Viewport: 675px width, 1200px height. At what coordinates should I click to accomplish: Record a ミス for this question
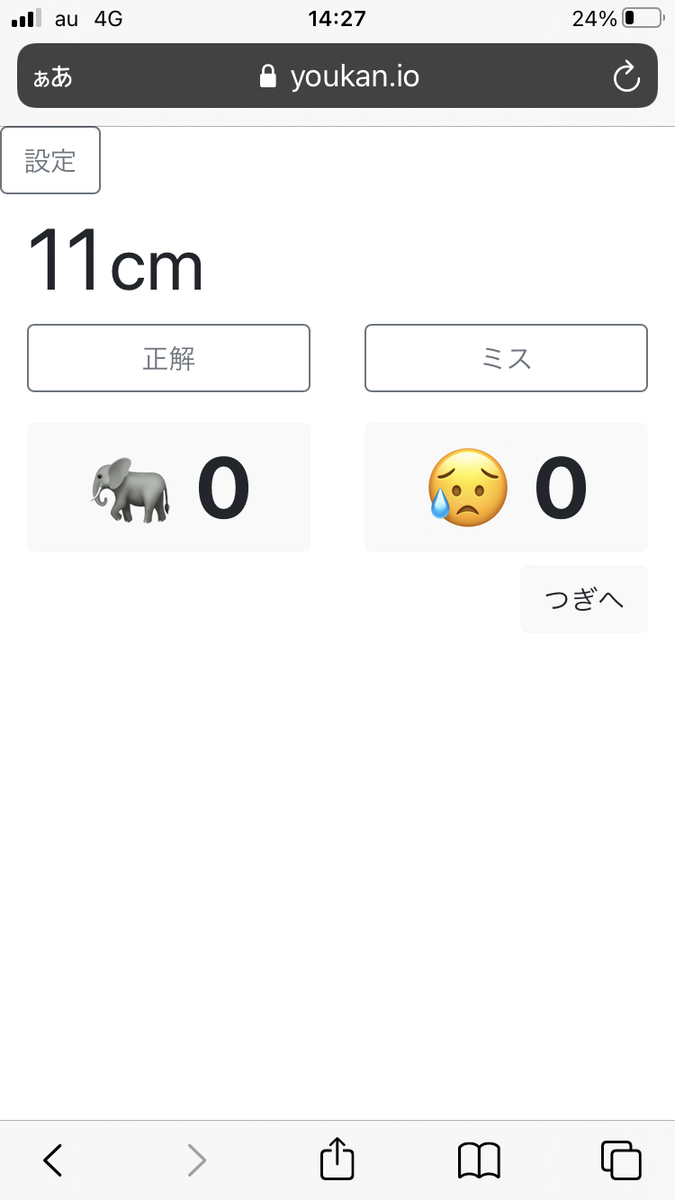tap(506, 358)
